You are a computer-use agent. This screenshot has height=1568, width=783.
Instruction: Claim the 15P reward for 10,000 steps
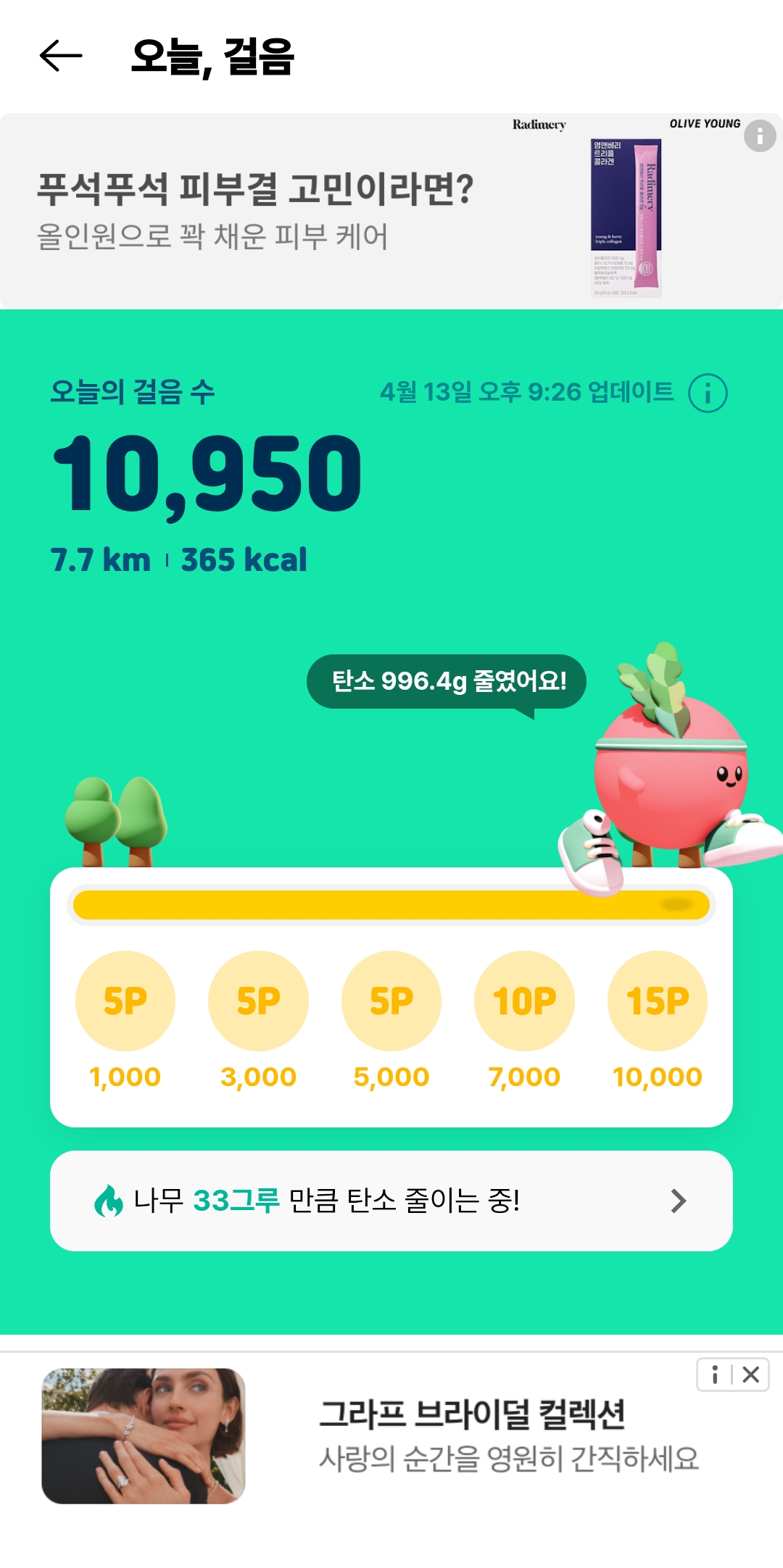[657, 1001]
